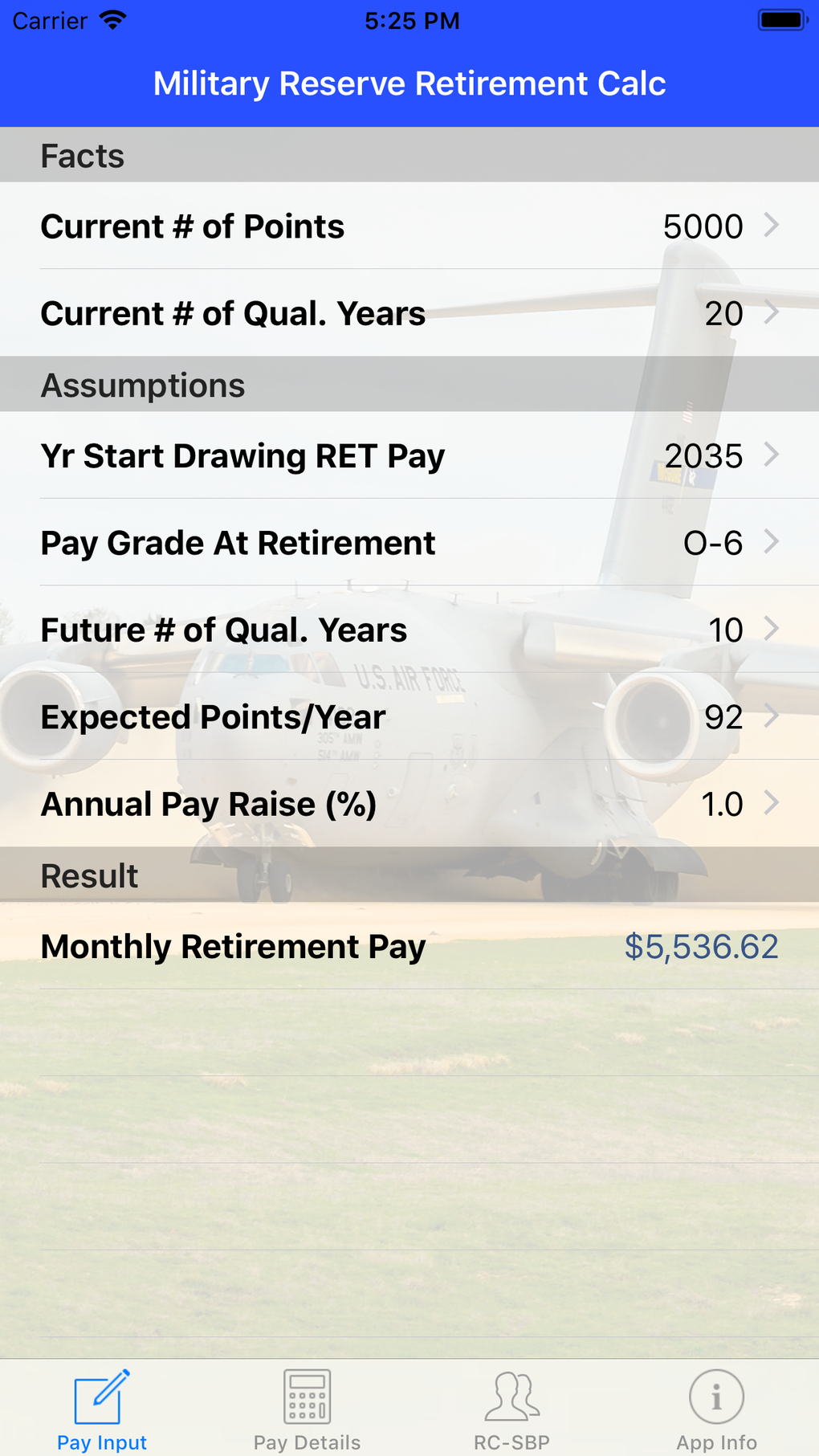Open the Pay Grade At Retirement chevron
819x1456 pixels.
[771, 543]
